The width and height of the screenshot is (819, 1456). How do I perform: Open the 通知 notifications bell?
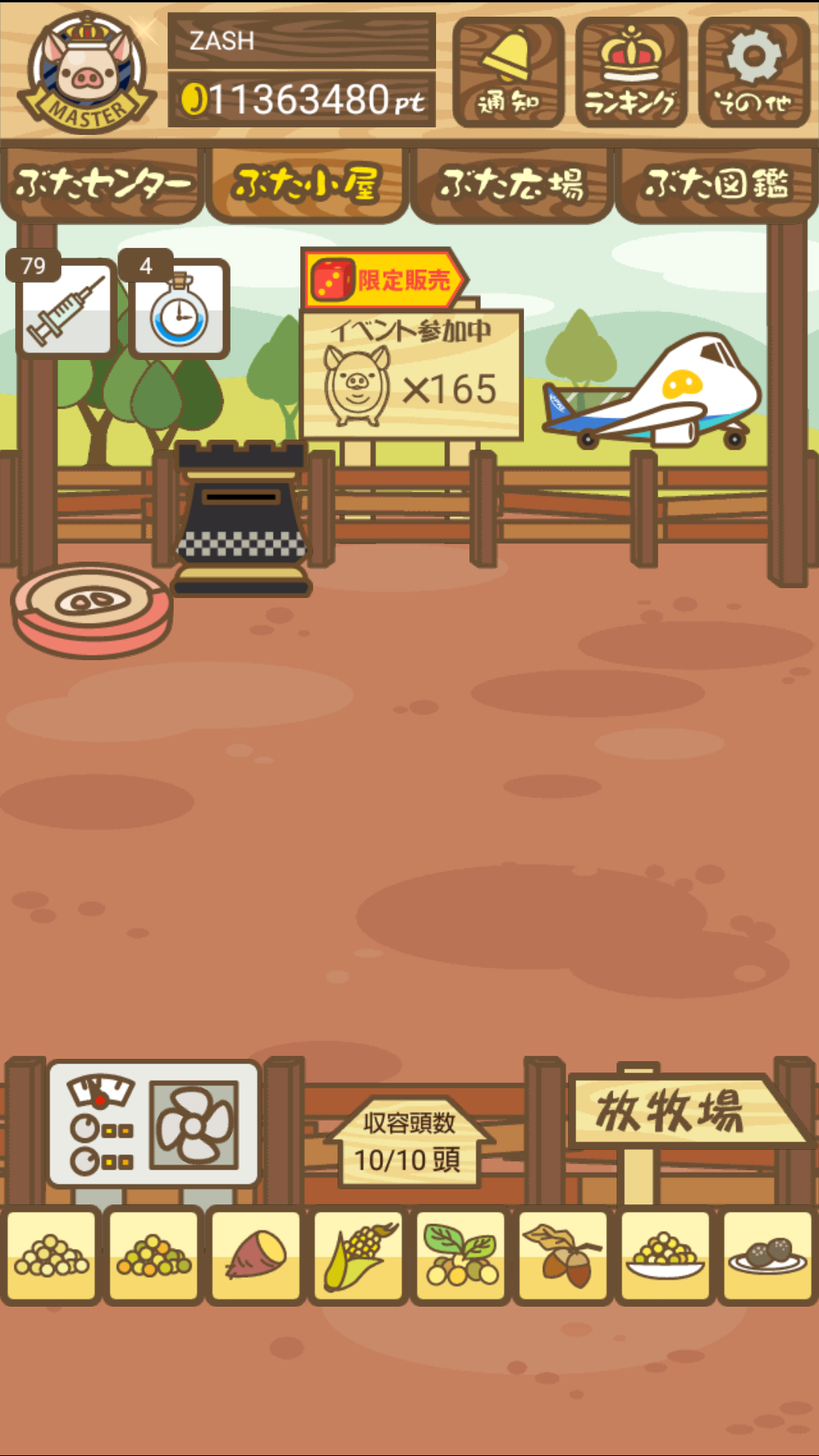pos(508,72)
